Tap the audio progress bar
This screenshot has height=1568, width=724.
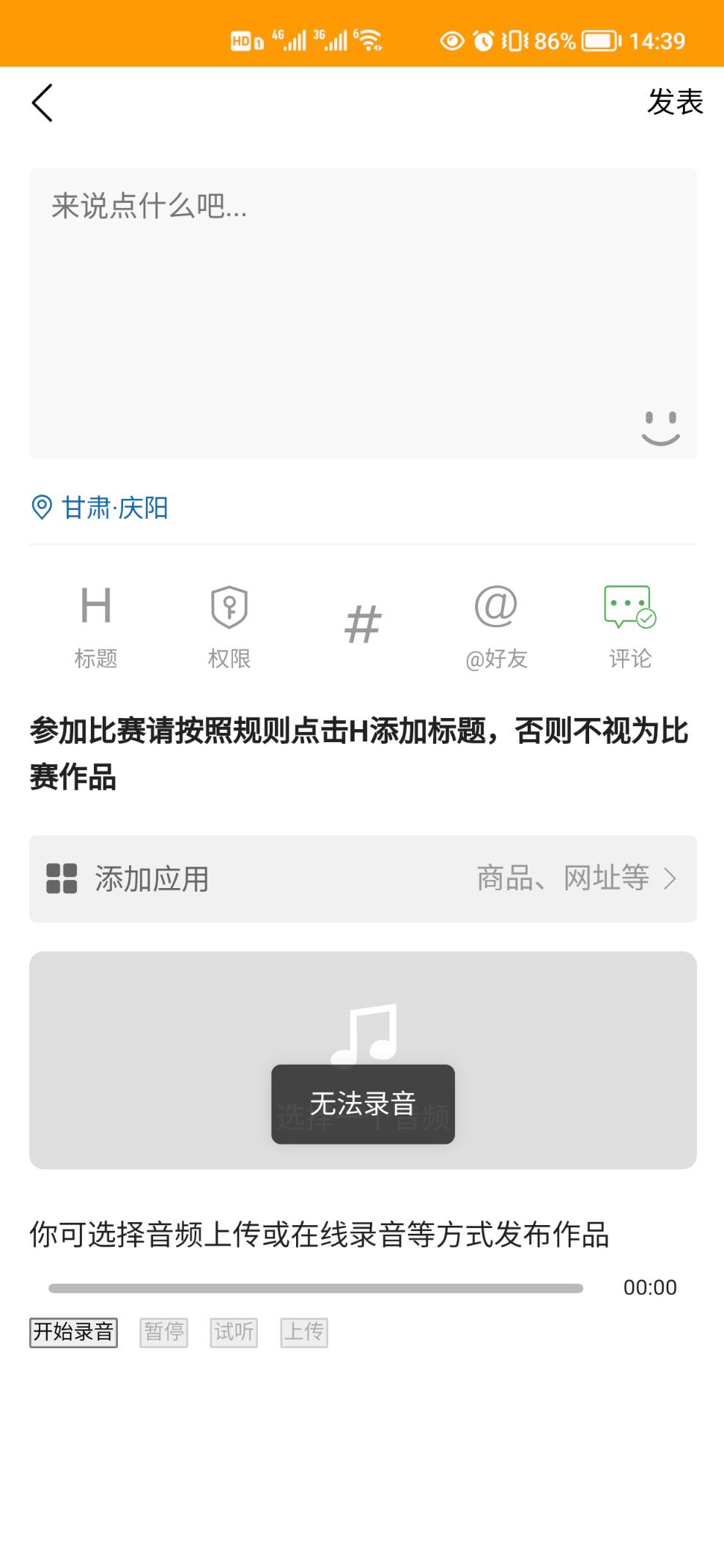[x=315, y=1288]
